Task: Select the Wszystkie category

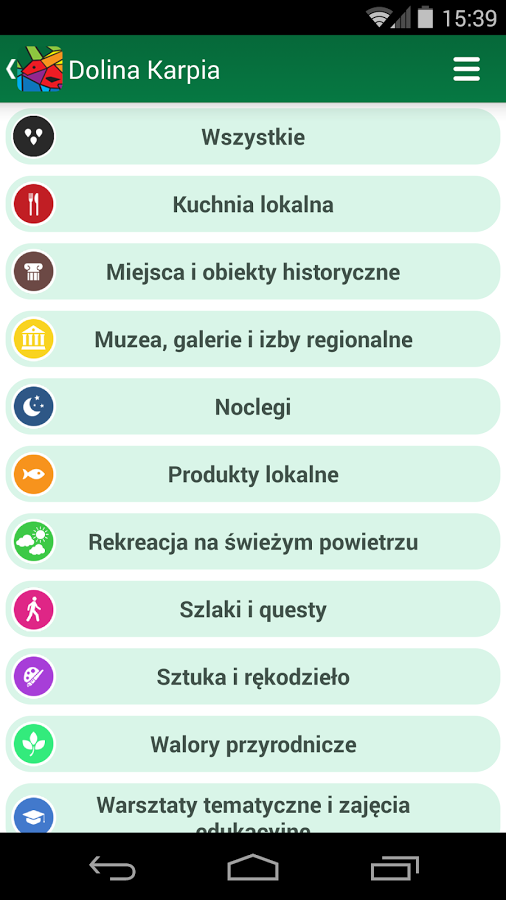Action: 253,137
